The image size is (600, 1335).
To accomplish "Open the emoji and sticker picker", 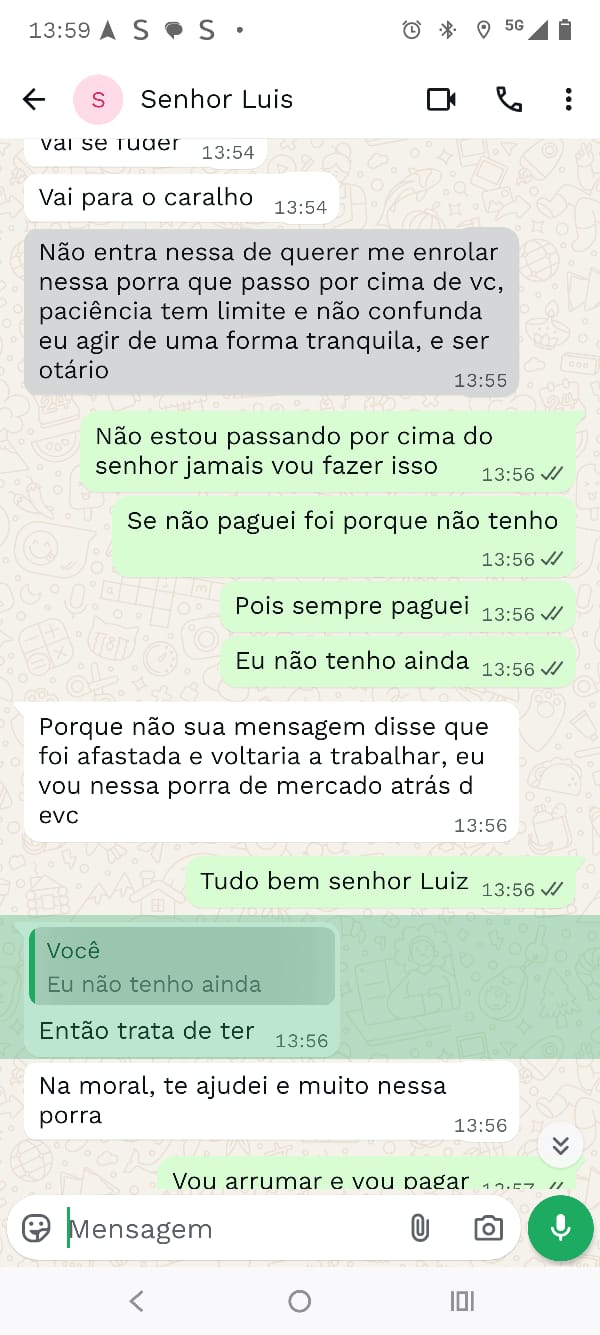I will [x=37, y=1228].
